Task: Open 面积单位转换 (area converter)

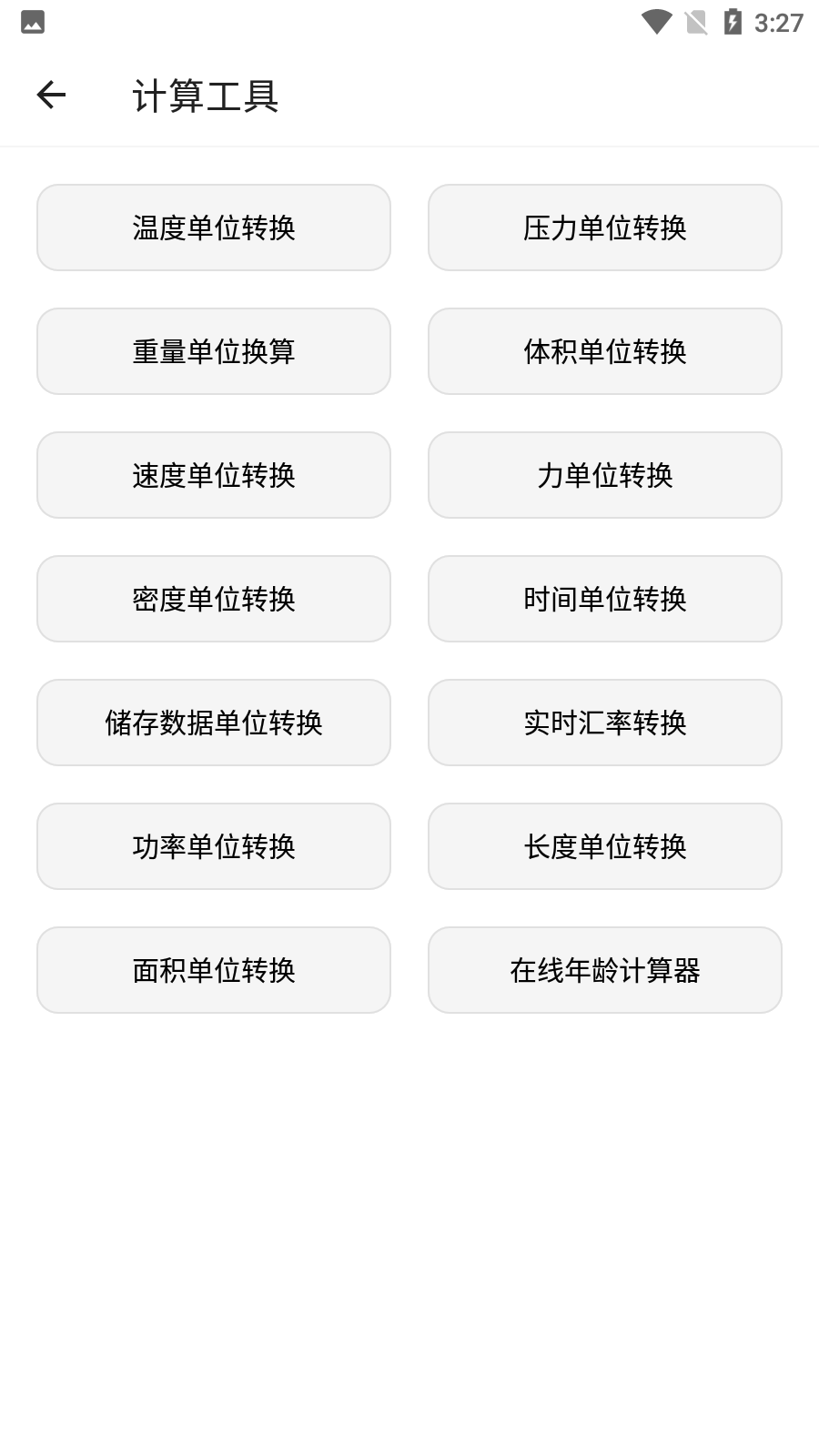Action: [x=213, y=970]
